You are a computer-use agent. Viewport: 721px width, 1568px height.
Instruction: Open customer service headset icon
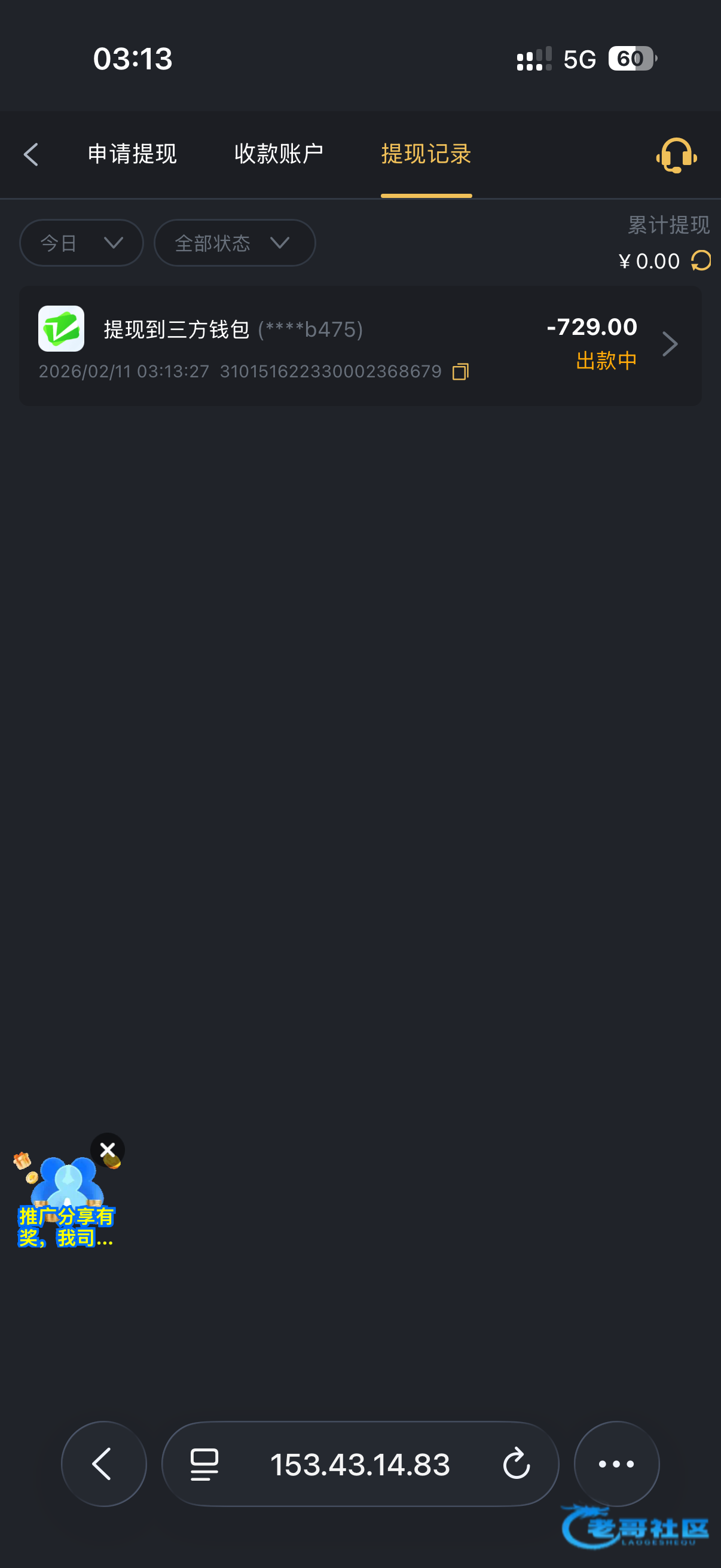676,155
